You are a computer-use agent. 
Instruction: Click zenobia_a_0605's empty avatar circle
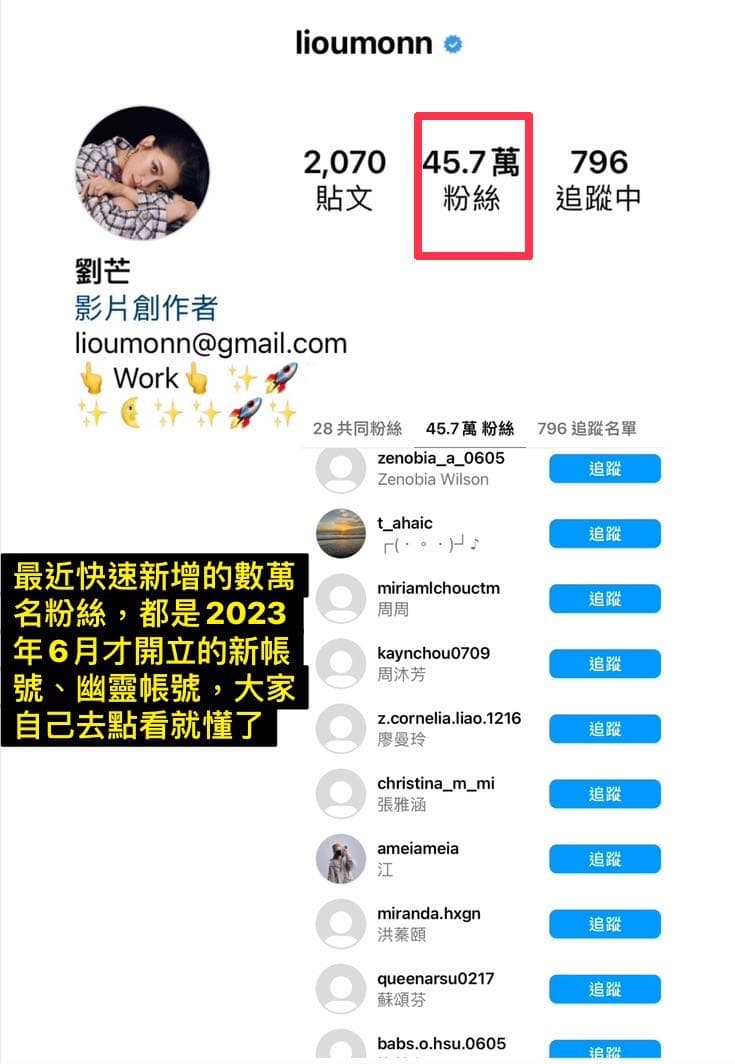[340, 469]
